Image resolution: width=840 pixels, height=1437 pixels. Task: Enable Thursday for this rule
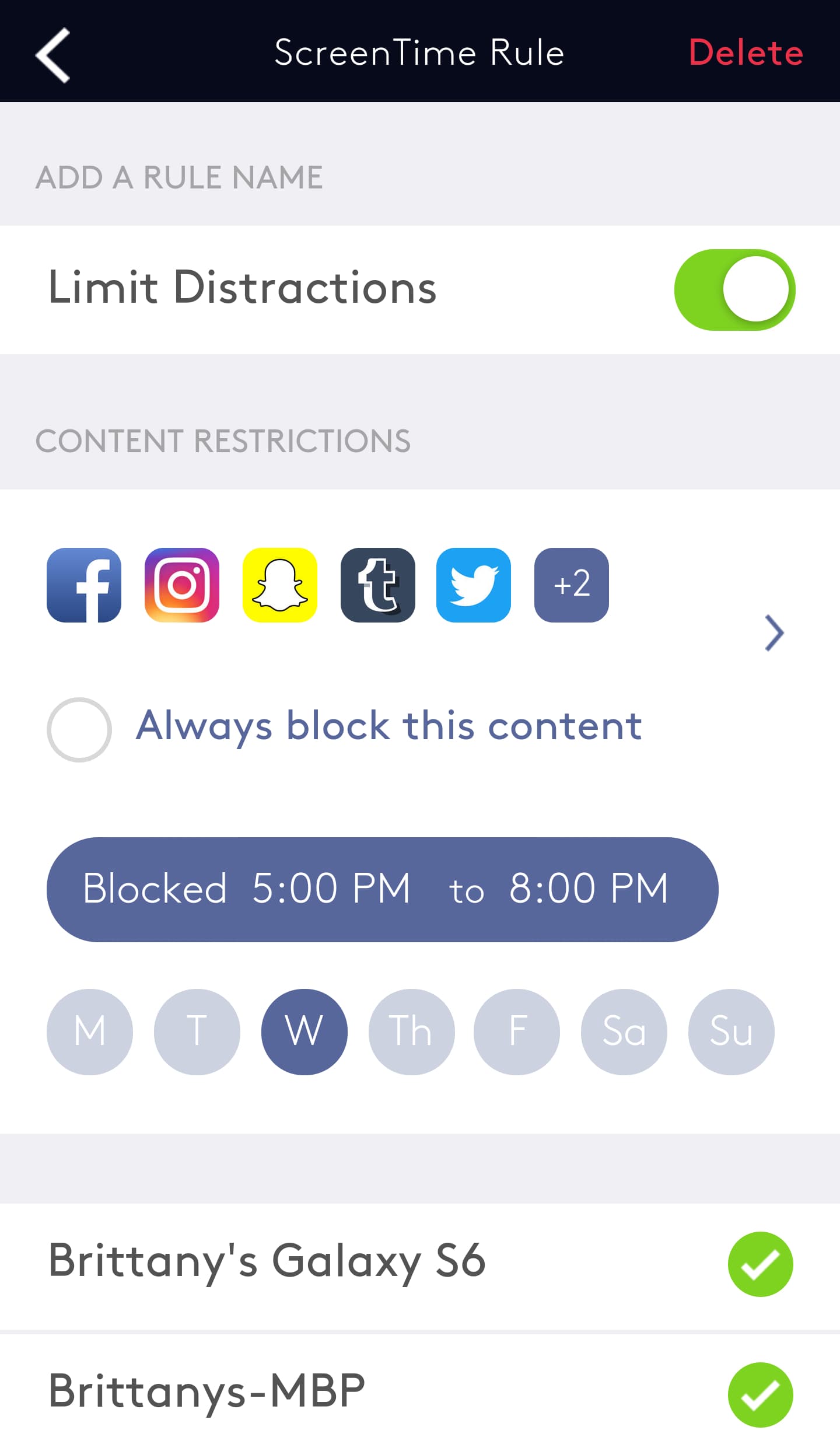pyautogui.click(x=411, y=1032)
